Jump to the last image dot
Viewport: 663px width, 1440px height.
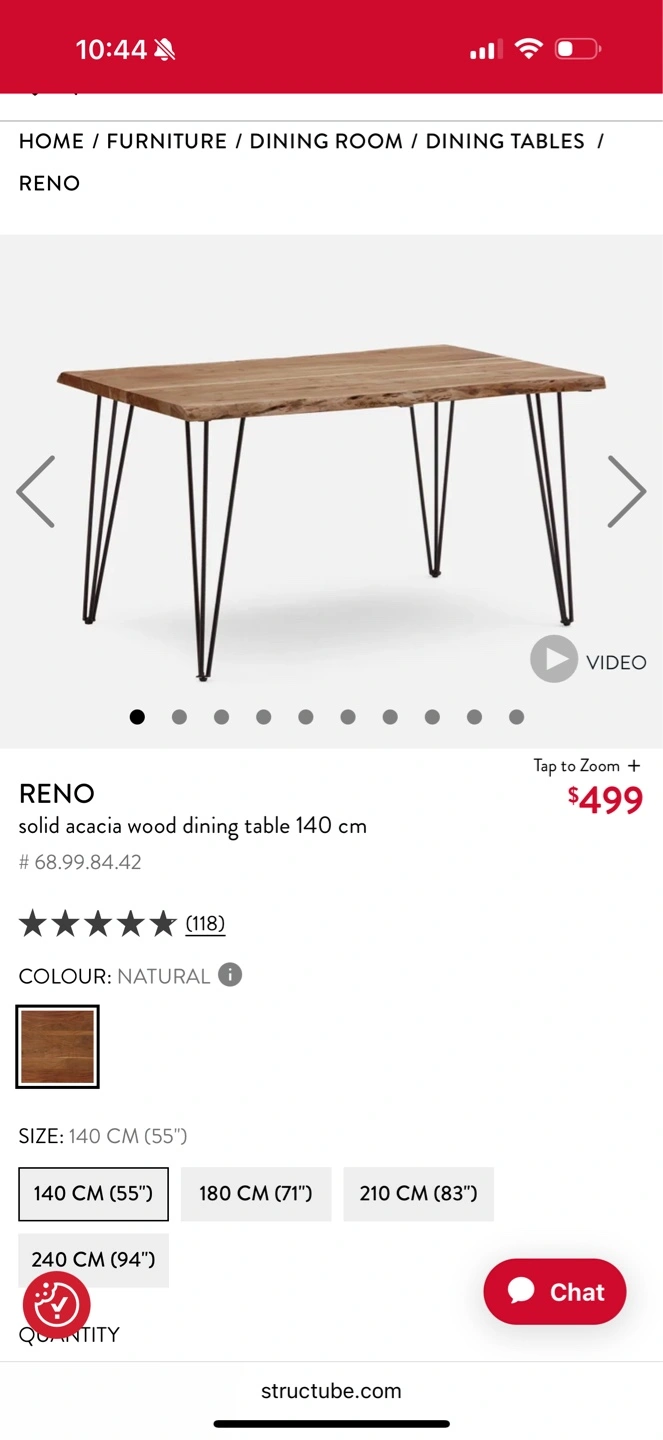tap(516, 717)
